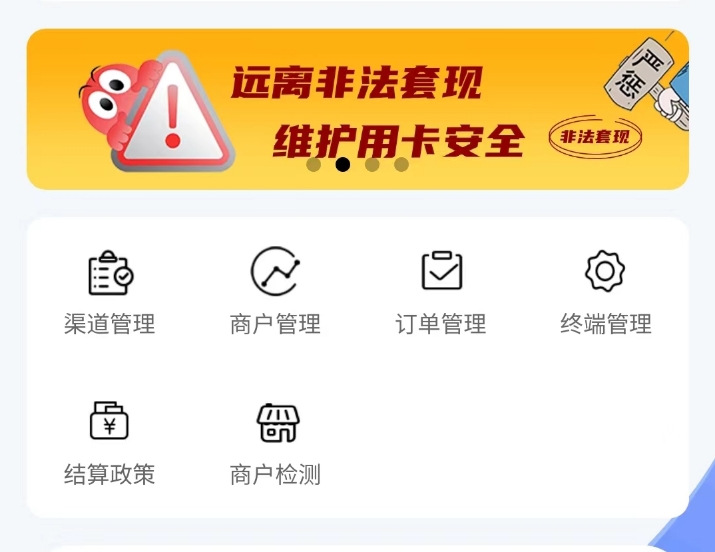The height and width of the screenshot is (552, 715).
Task: Select the third banner page indicator dot
Action: (372, 165)
